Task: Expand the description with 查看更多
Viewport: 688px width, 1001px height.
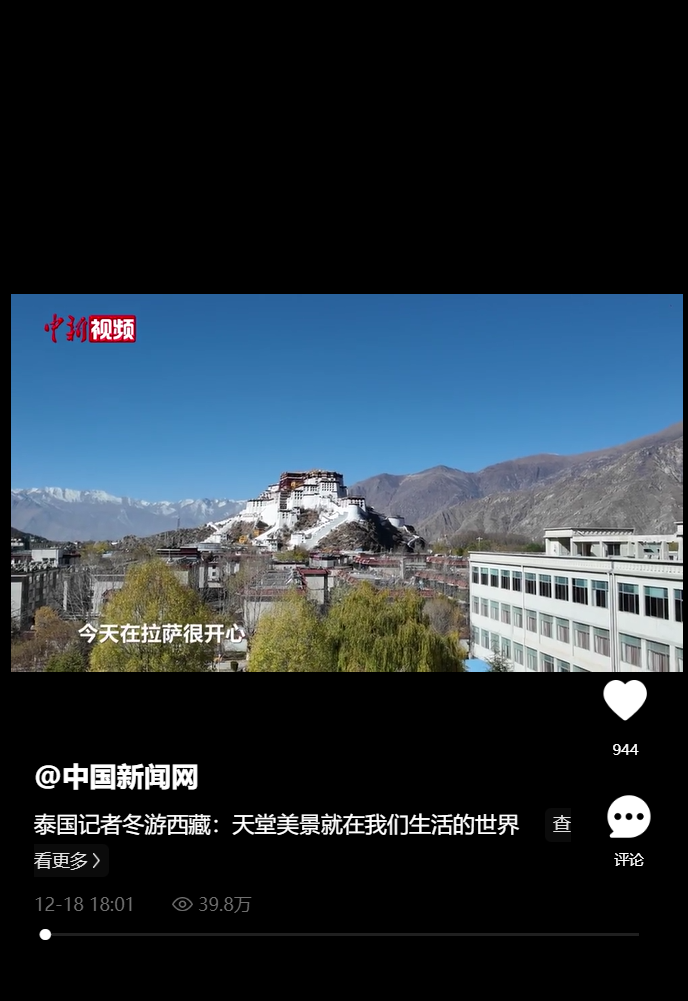Action: [x=70, y=860]
